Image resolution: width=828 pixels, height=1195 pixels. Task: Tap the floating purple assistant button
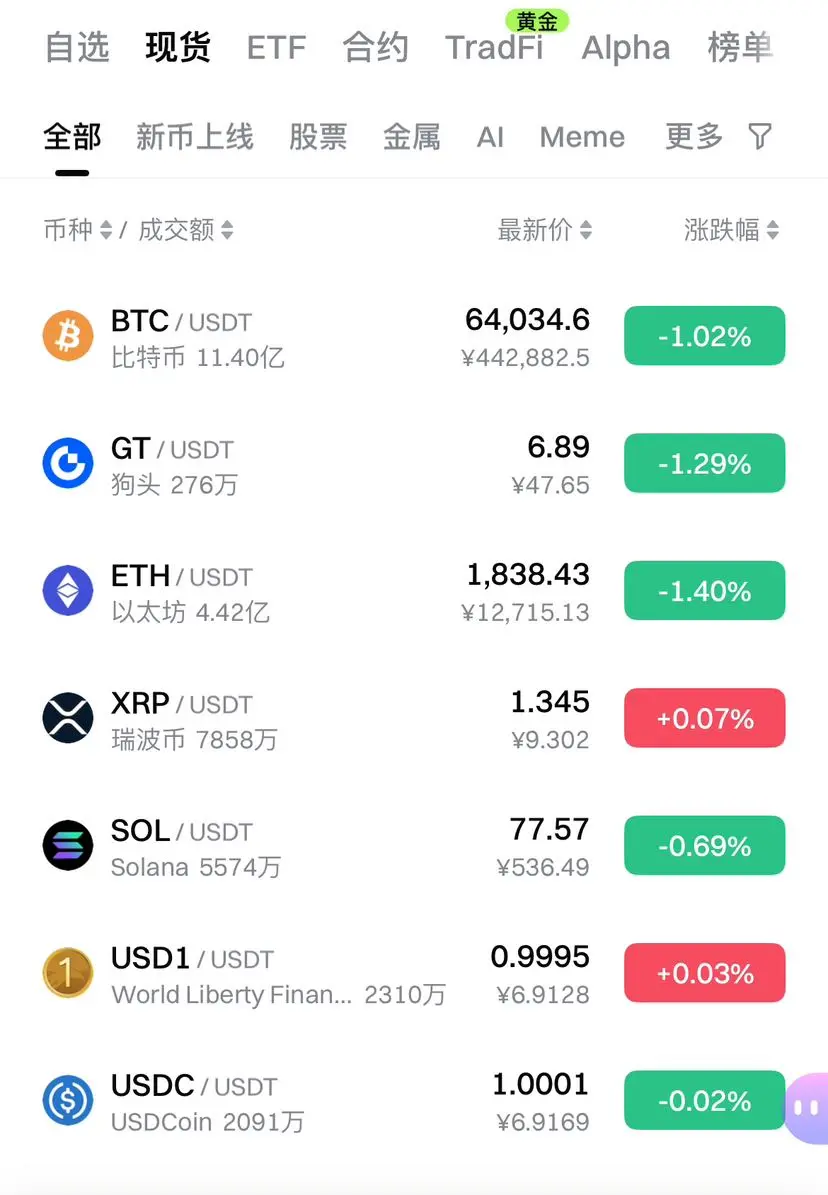(x=808, y=1107)
